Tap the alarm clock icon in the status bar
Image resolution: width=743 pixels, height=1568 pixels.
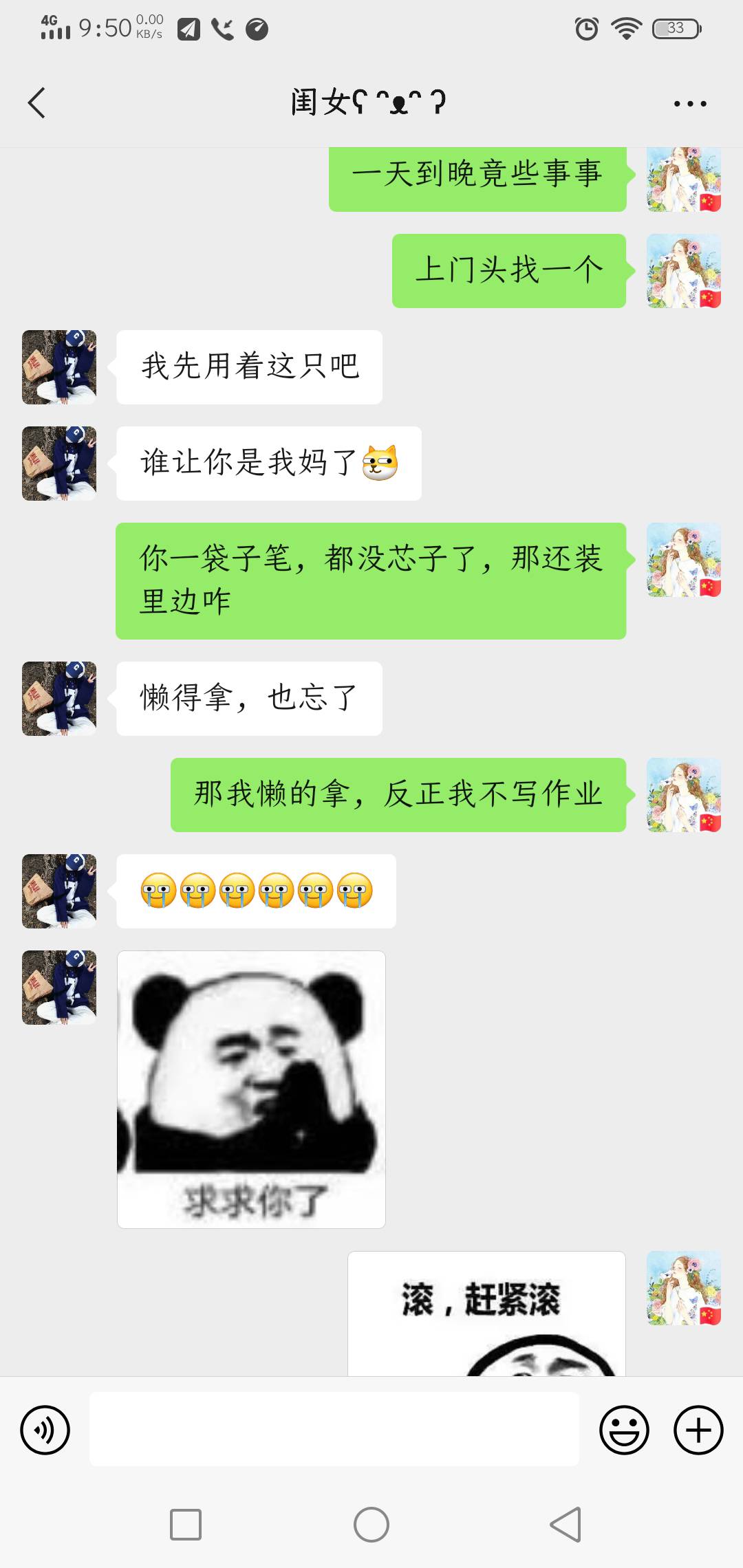click(x=586, y=28)
